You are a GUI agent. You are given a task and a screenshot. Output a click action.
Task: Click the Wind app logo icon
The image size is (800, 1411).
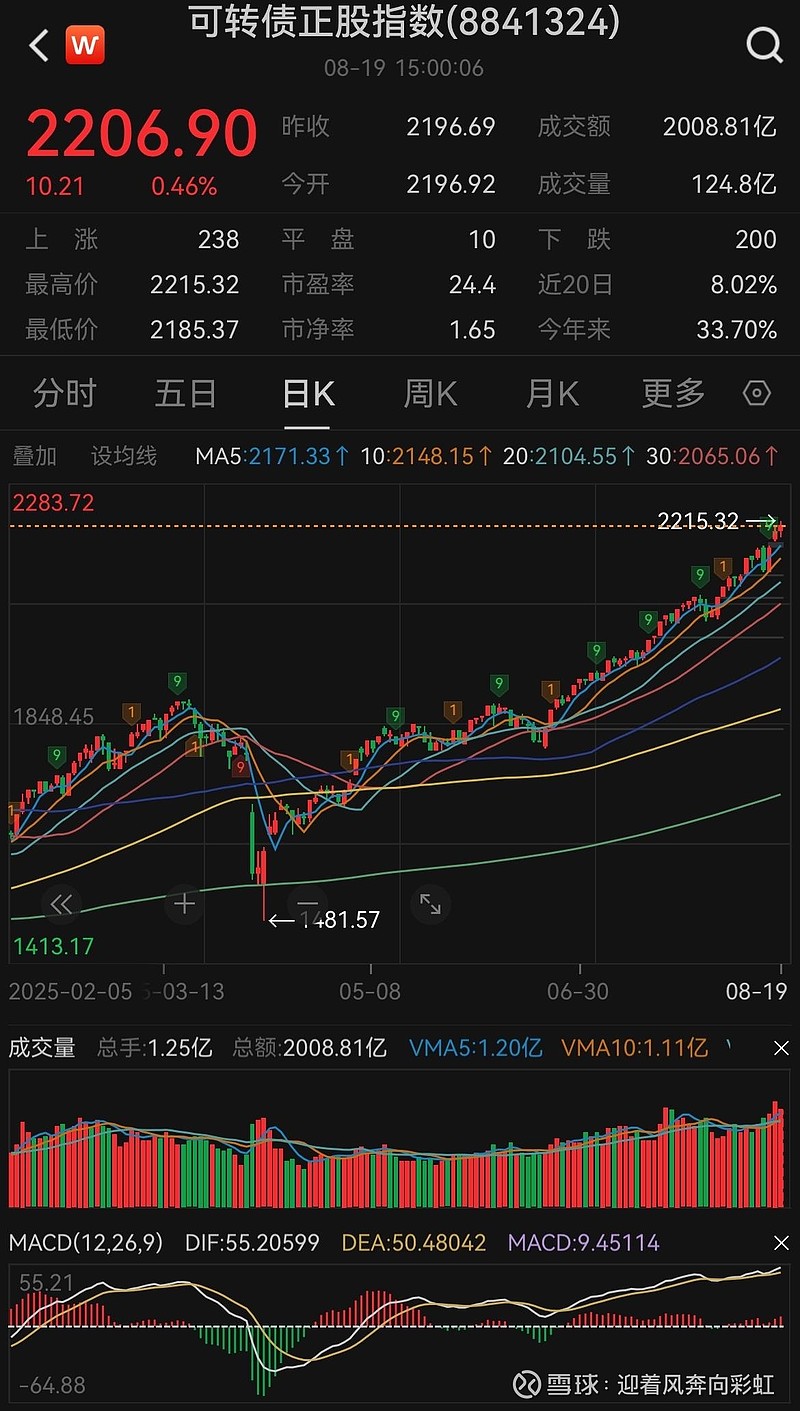point(85,44)
